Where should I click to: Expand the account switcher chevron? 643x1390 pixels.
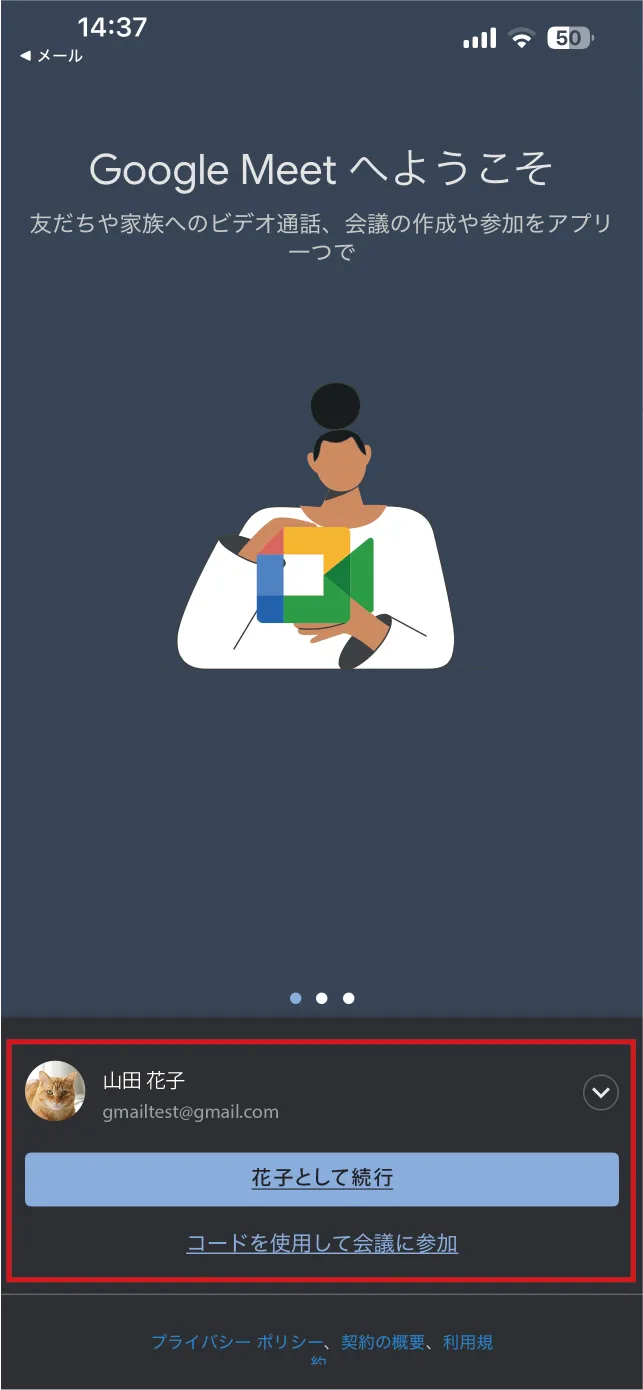(600, 1093)
